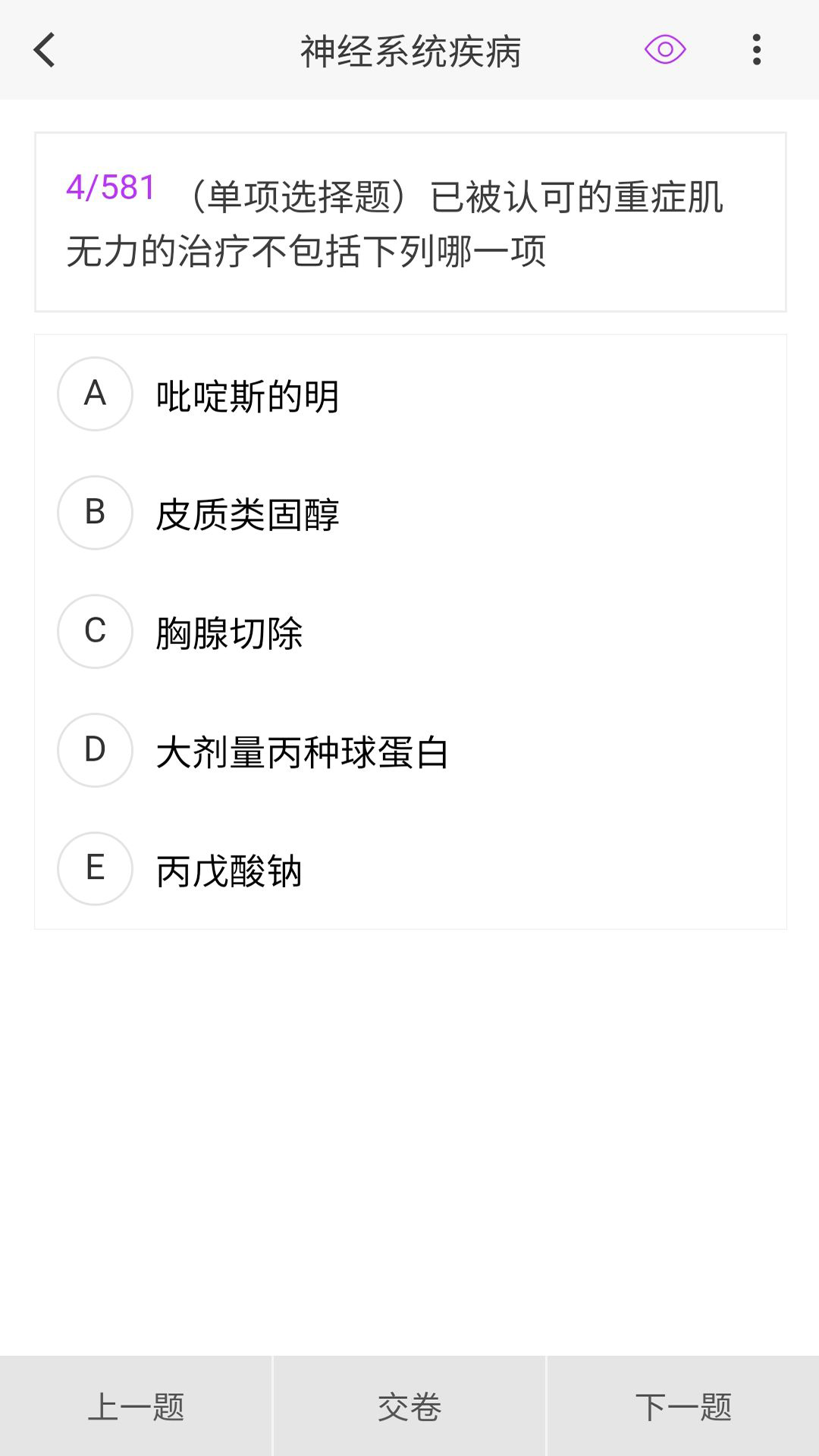Toggle the eye visibility icon
This screenshot has height=1456, width=819.
click(664, 50)
